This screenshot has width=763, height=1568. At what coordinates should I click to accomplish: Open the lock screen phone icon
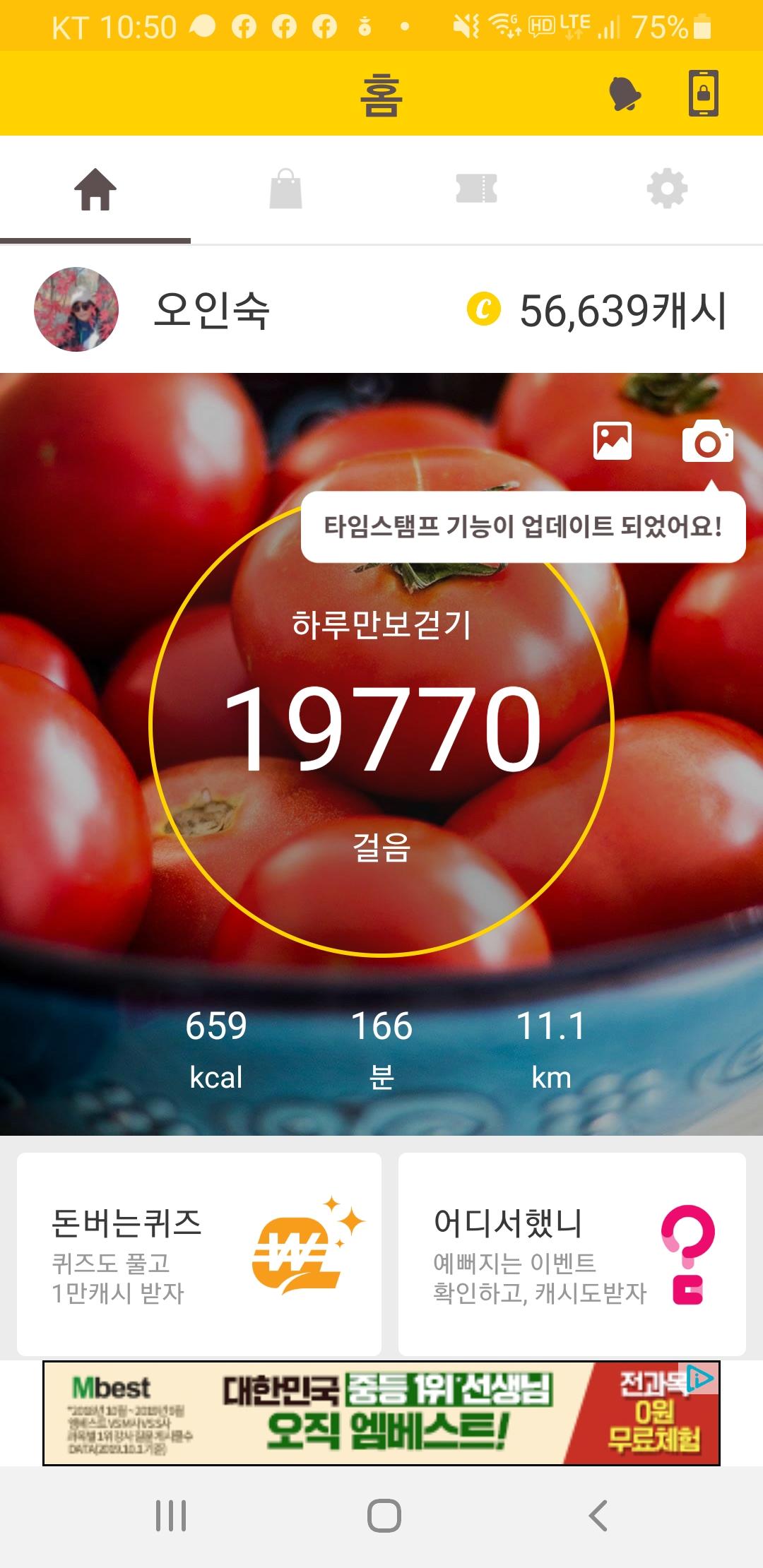tap(704, 93)
